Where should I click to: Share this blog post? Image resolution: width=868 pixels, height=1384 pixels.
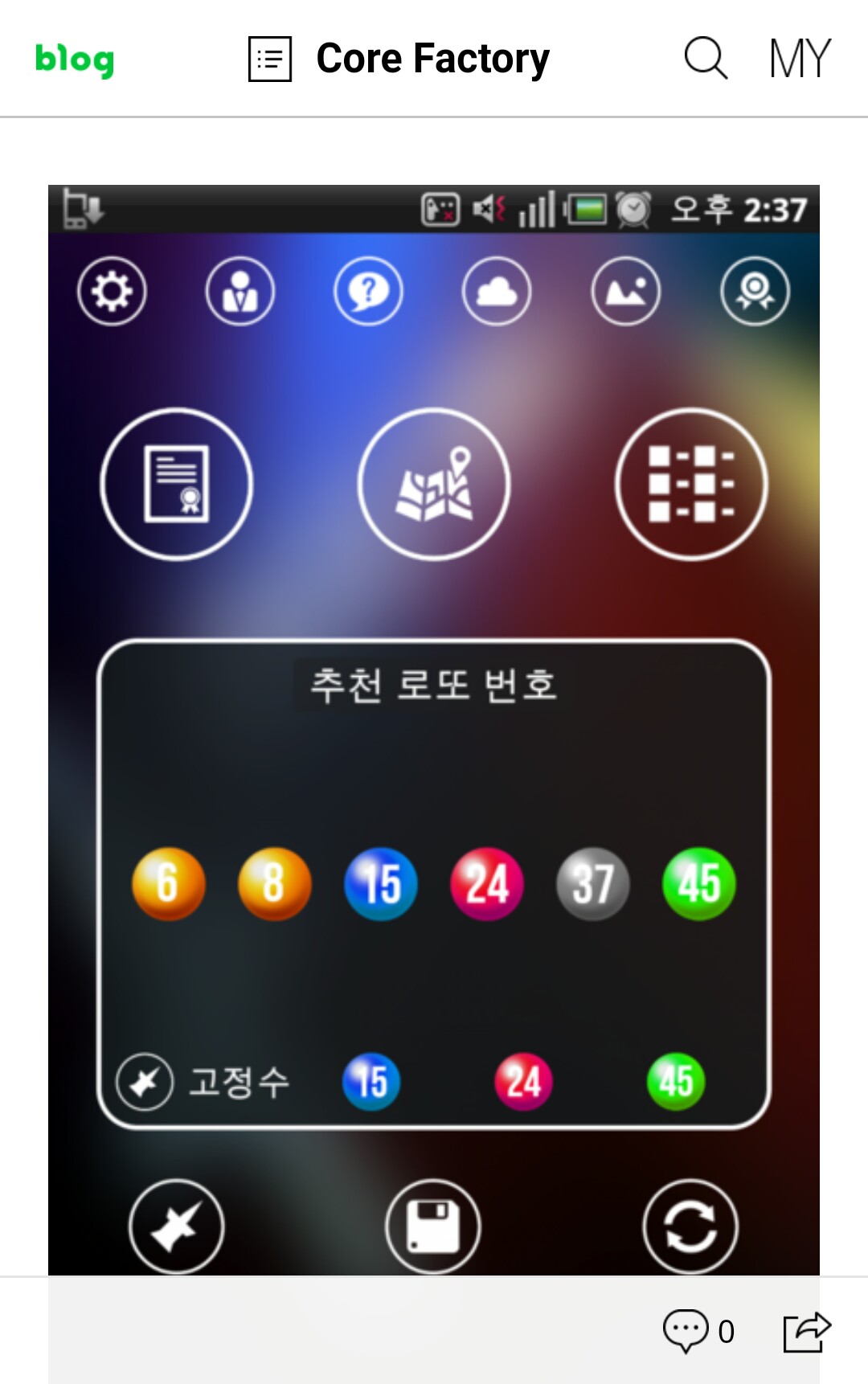(x=806, y=1331)
